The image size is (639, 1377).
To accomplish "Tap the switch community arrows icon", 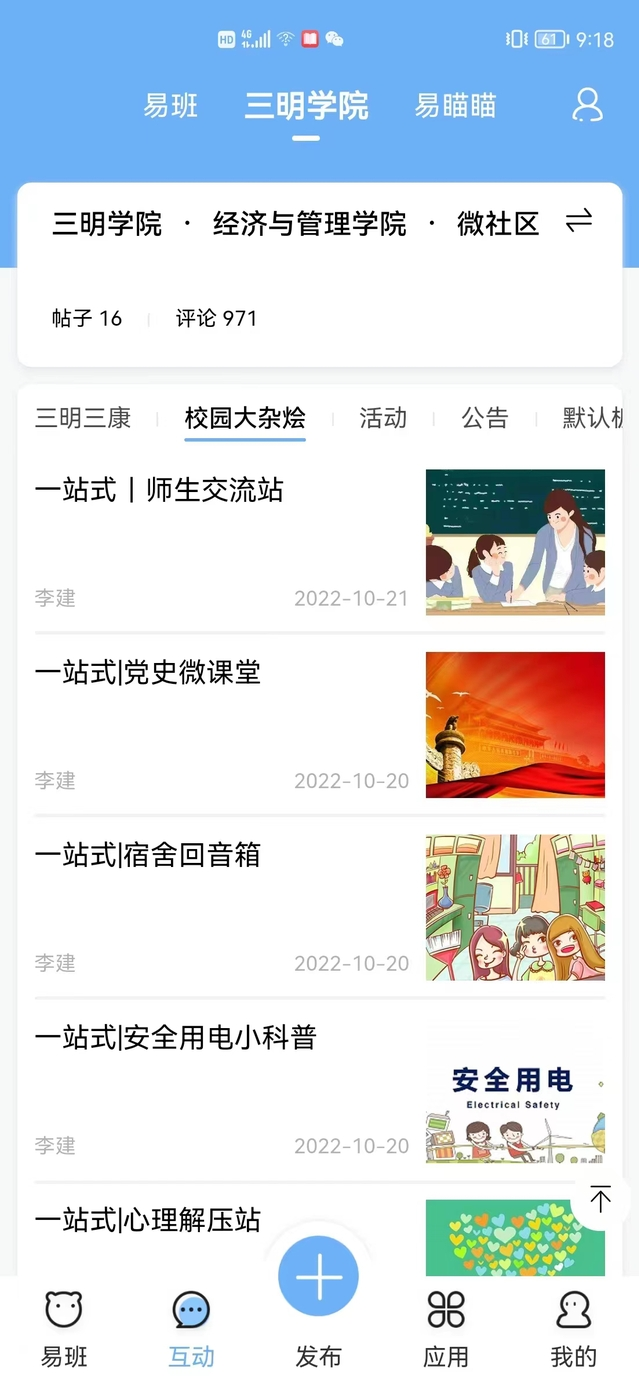I will (x=579, y=221).
